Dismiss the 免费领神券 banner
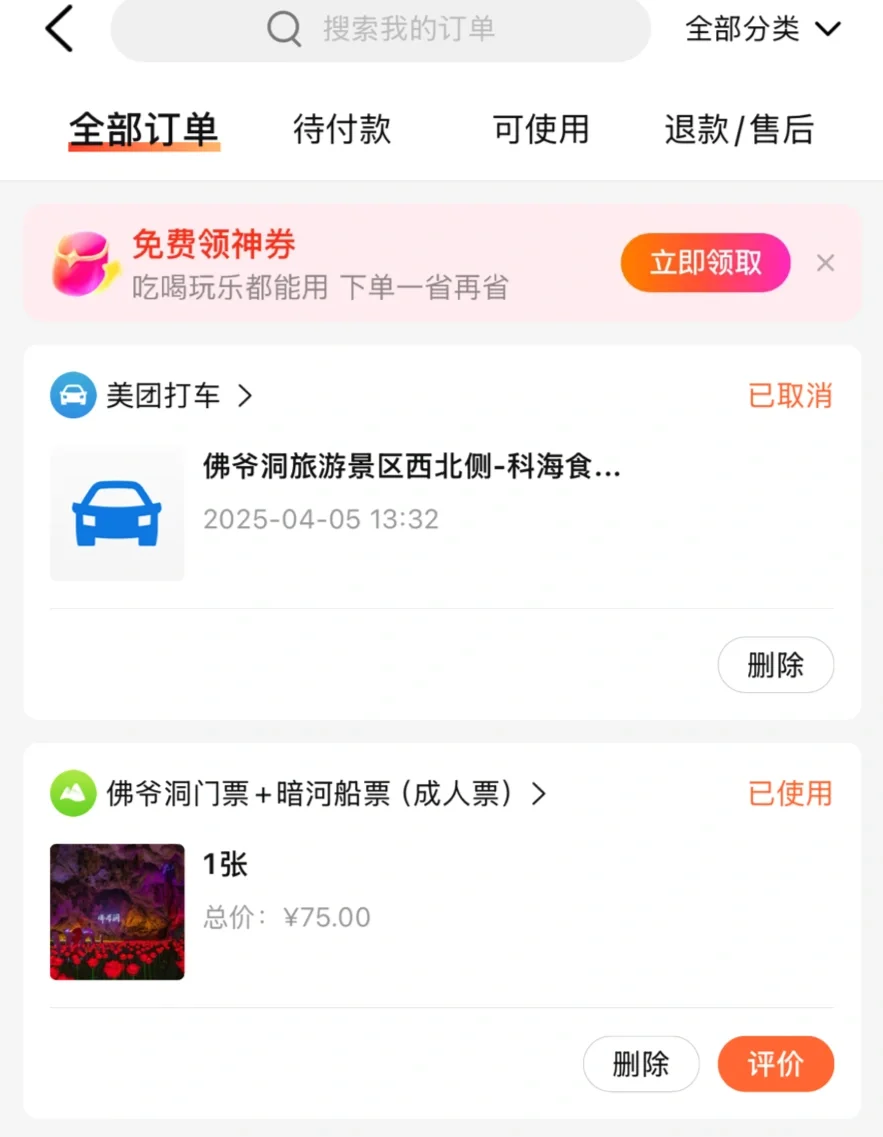Viewport: 883px width, 1137px height. tap(825, 263)
